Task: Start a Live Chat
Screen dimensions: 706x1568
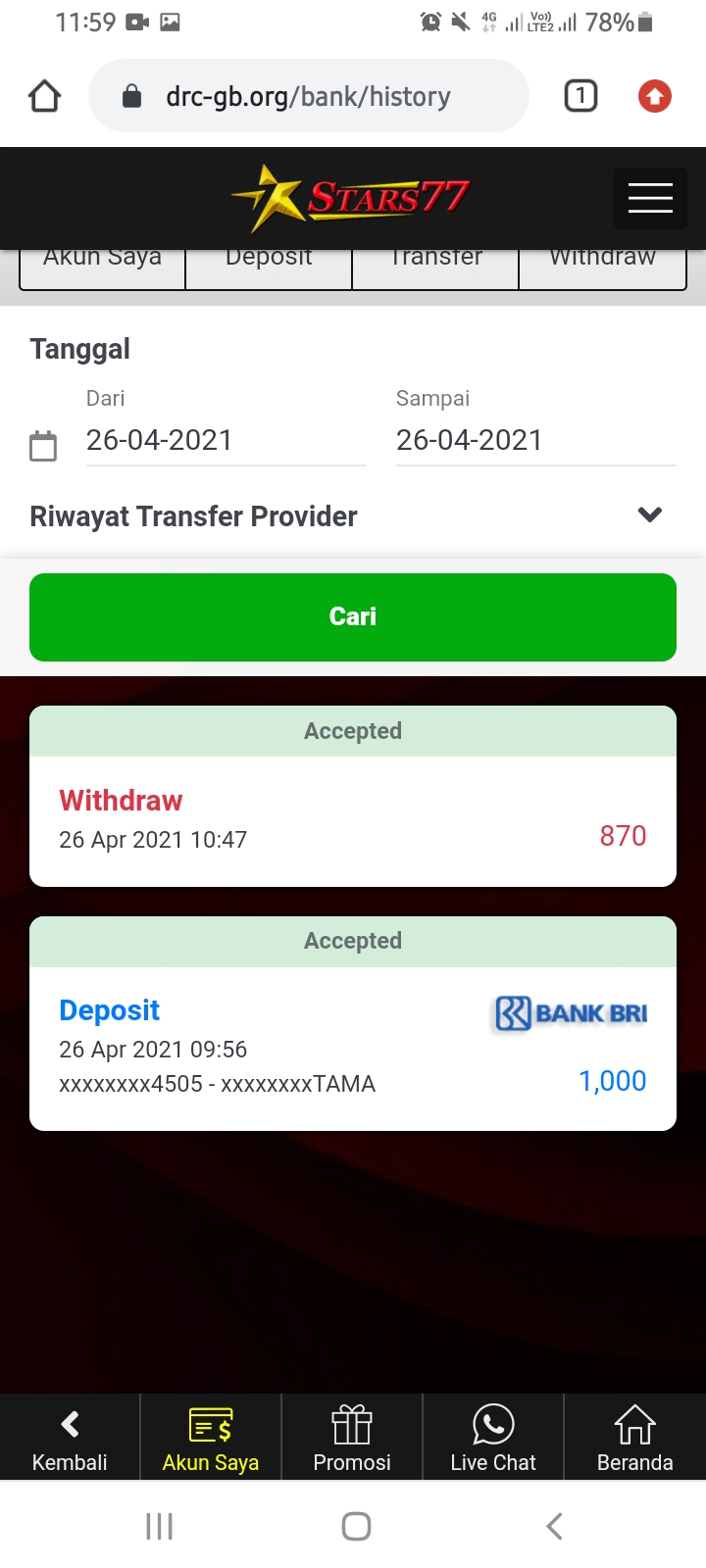Action: click(493, 1438)
